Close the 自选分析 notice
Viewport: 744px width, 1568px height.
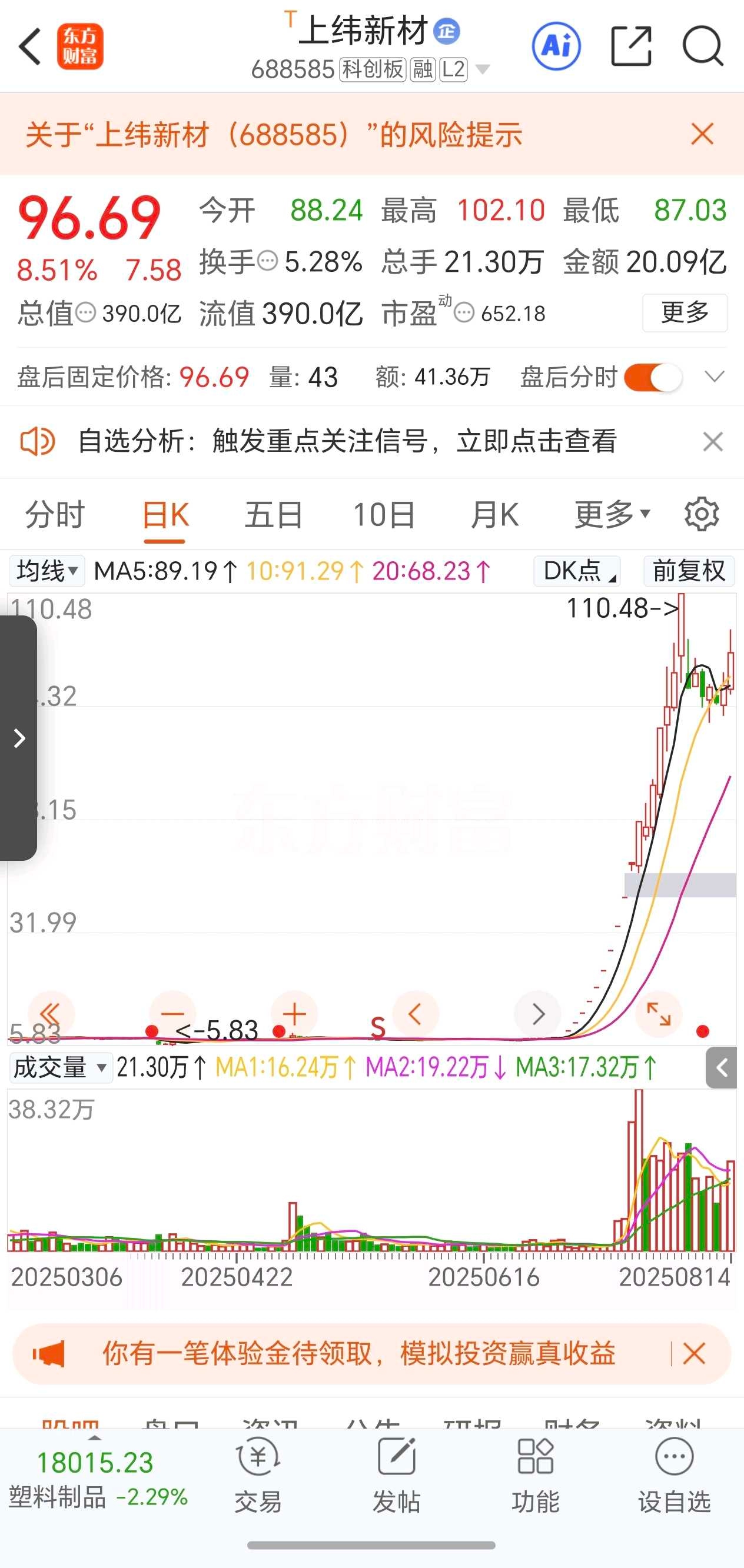coord(712,441)
